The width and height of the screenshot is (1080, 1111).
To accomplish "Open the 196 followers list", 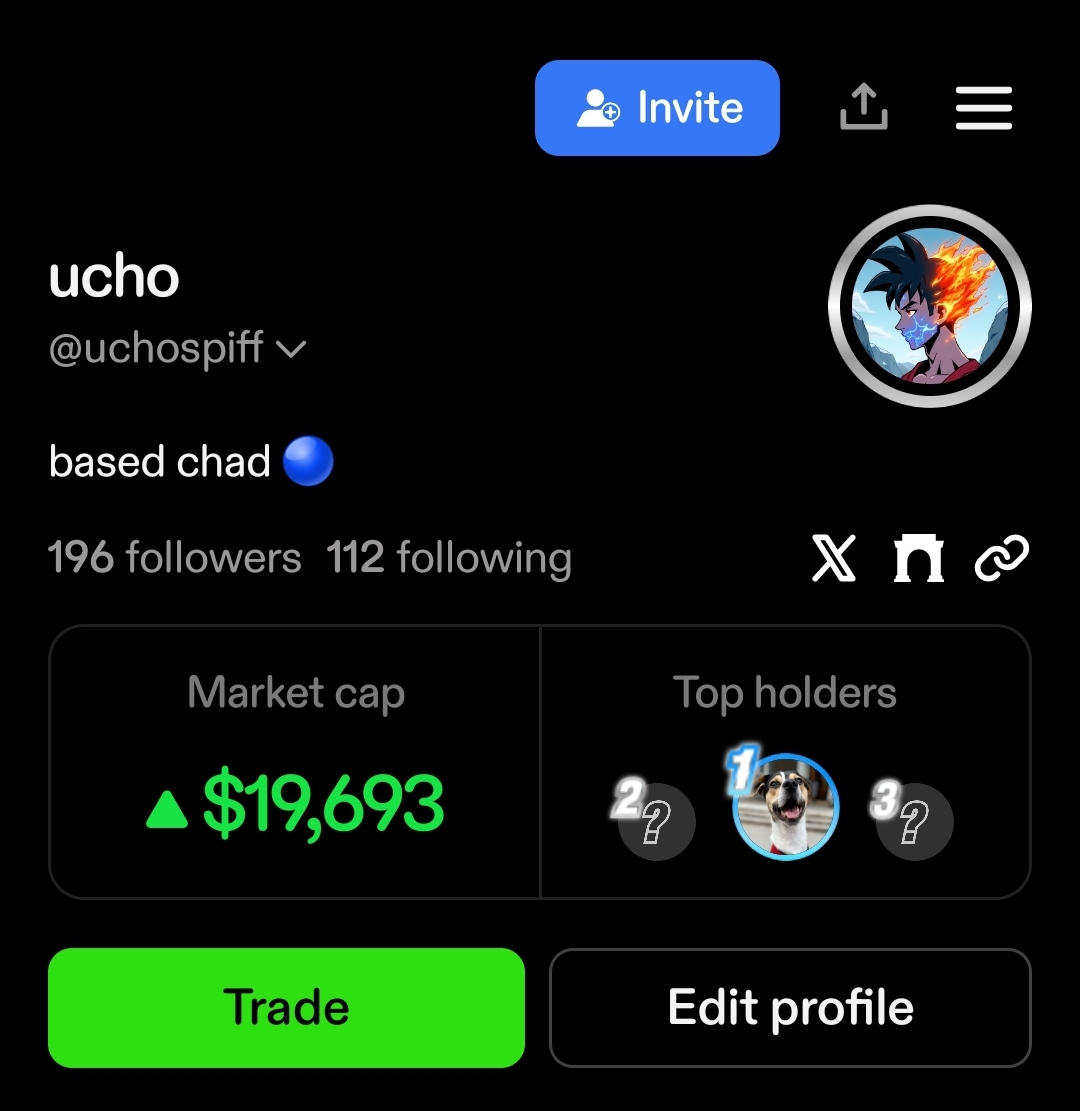I will (x=174, y=558).
